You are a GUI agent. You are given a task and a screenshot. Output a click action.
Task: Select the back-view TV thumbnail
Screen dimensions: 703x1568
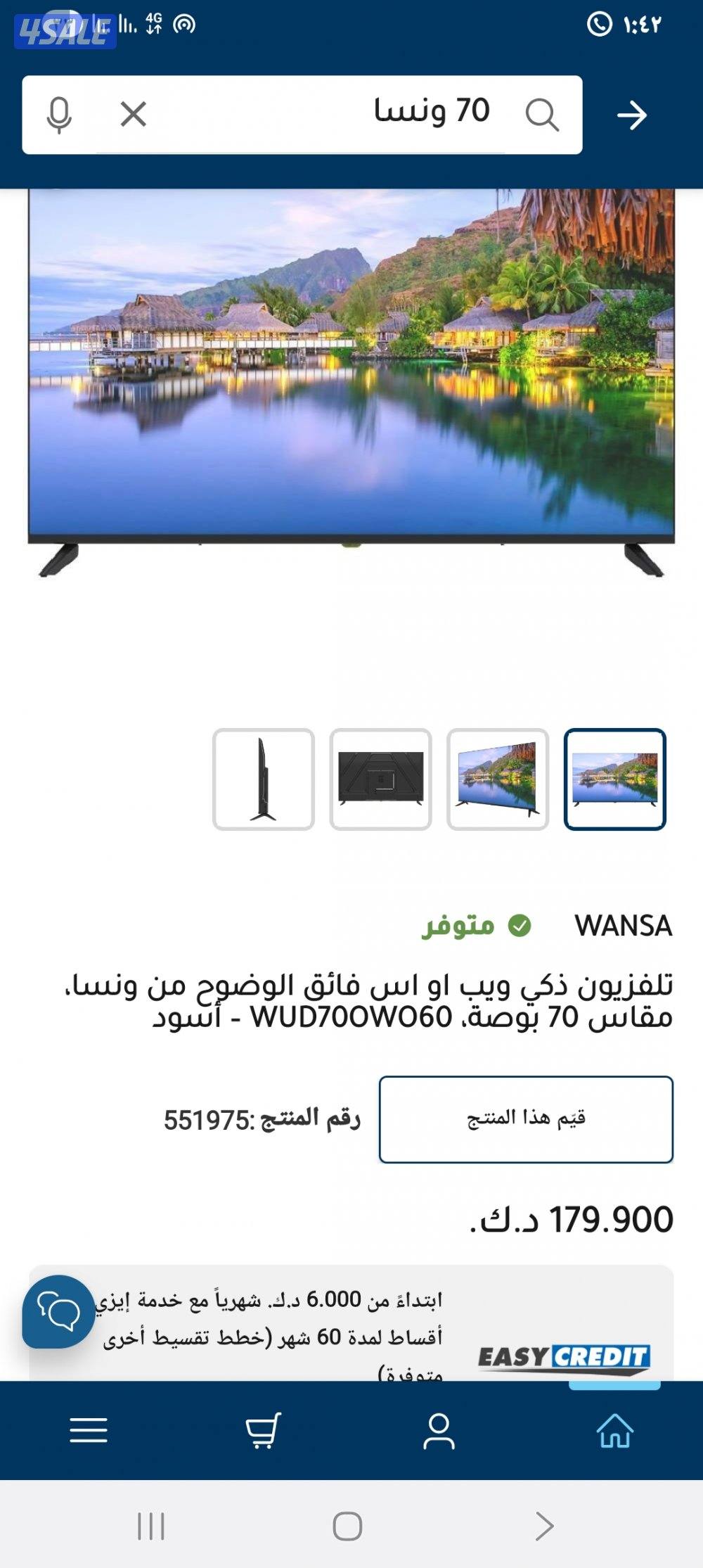click(x=380, y=779)
